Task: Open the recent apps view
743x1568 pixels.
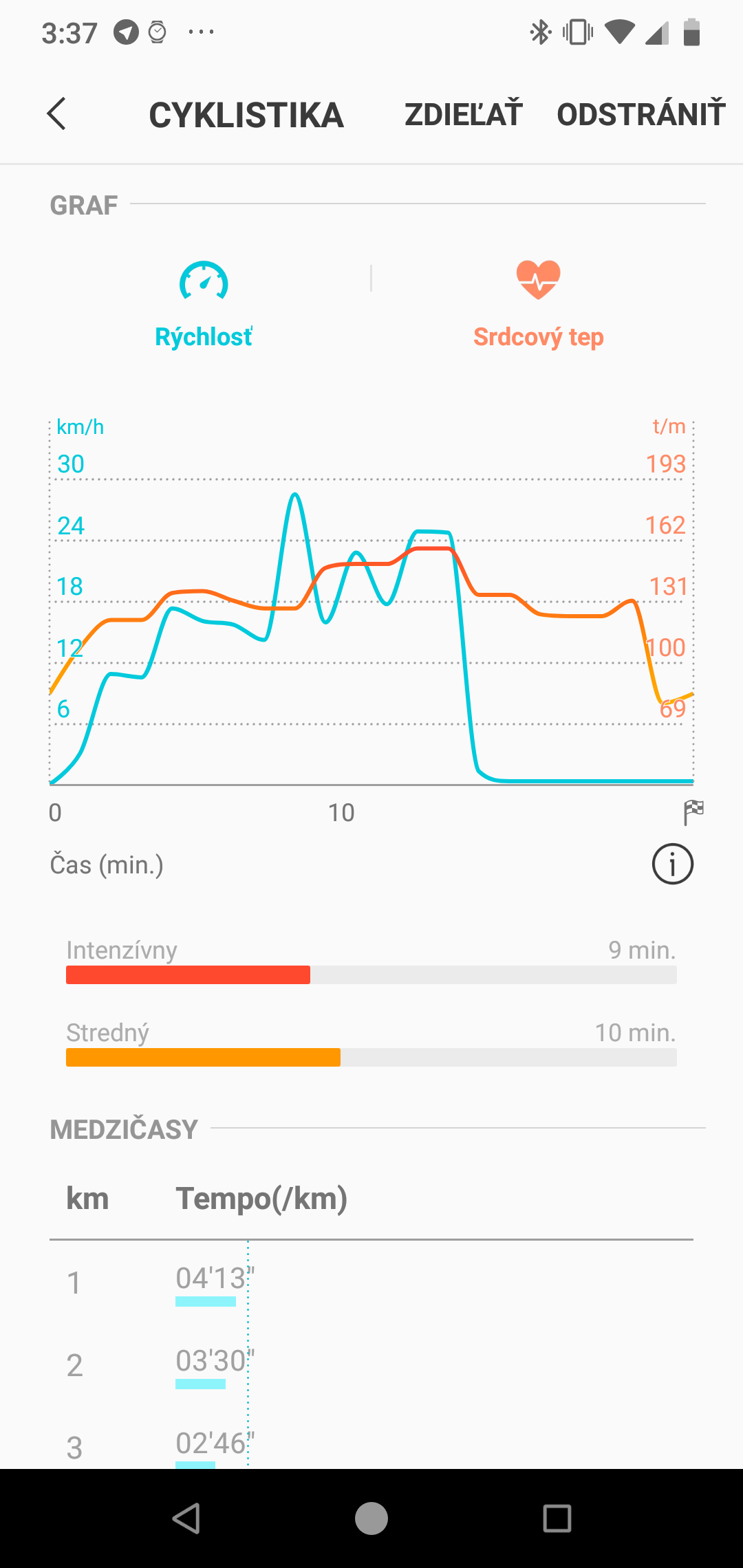Action: (x=557, y=1518)
